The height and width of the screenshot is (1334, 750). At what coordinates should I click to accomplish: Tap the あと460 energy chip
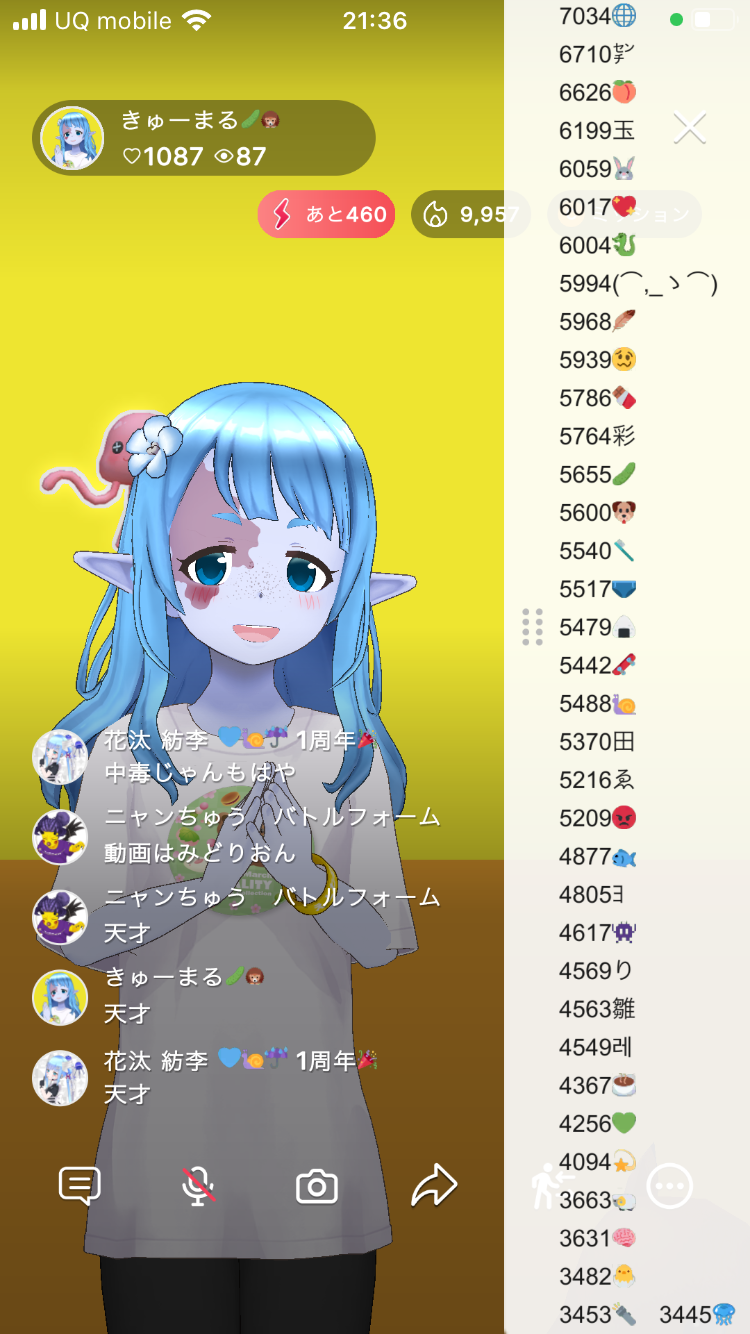(326, 214)
